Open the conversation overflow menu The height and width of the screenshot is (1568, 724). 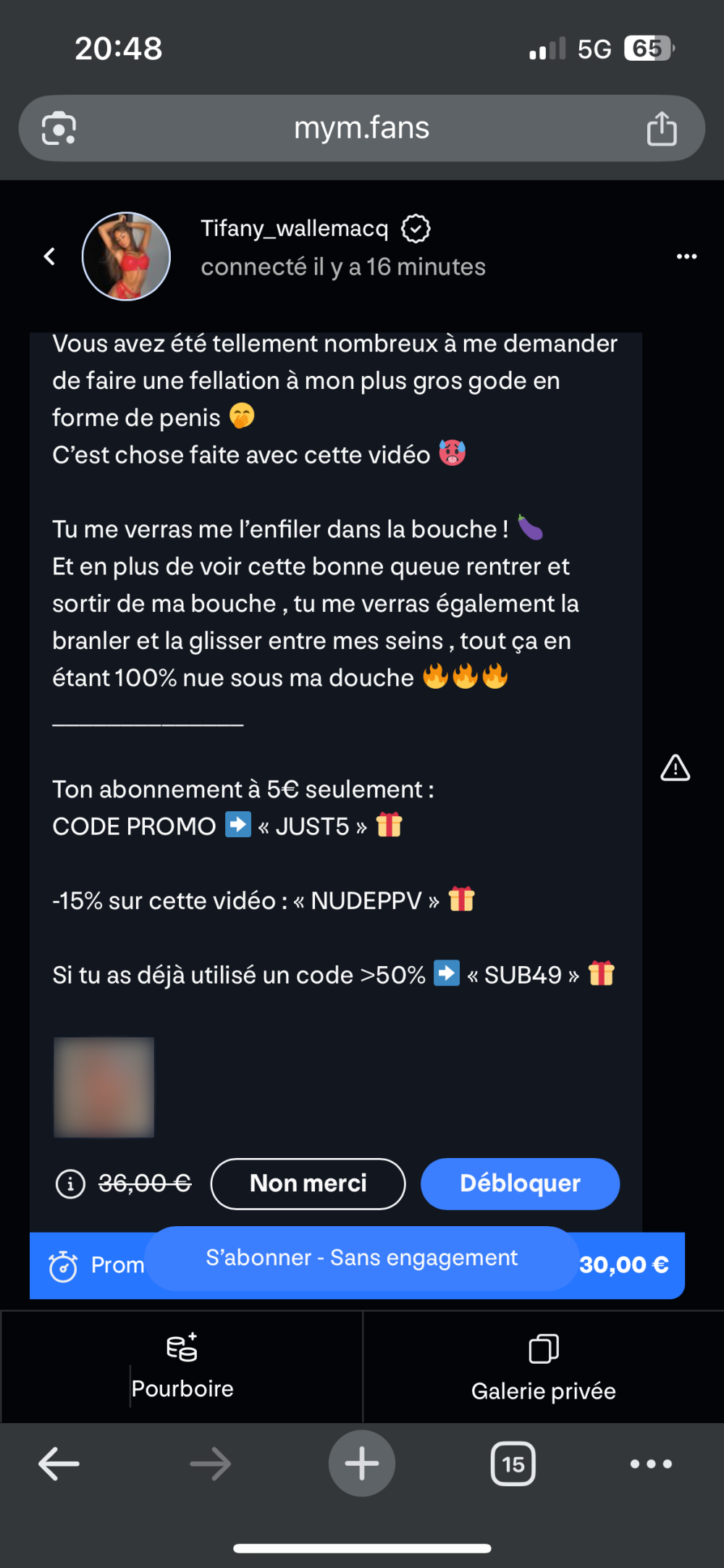tap(686, 256)
